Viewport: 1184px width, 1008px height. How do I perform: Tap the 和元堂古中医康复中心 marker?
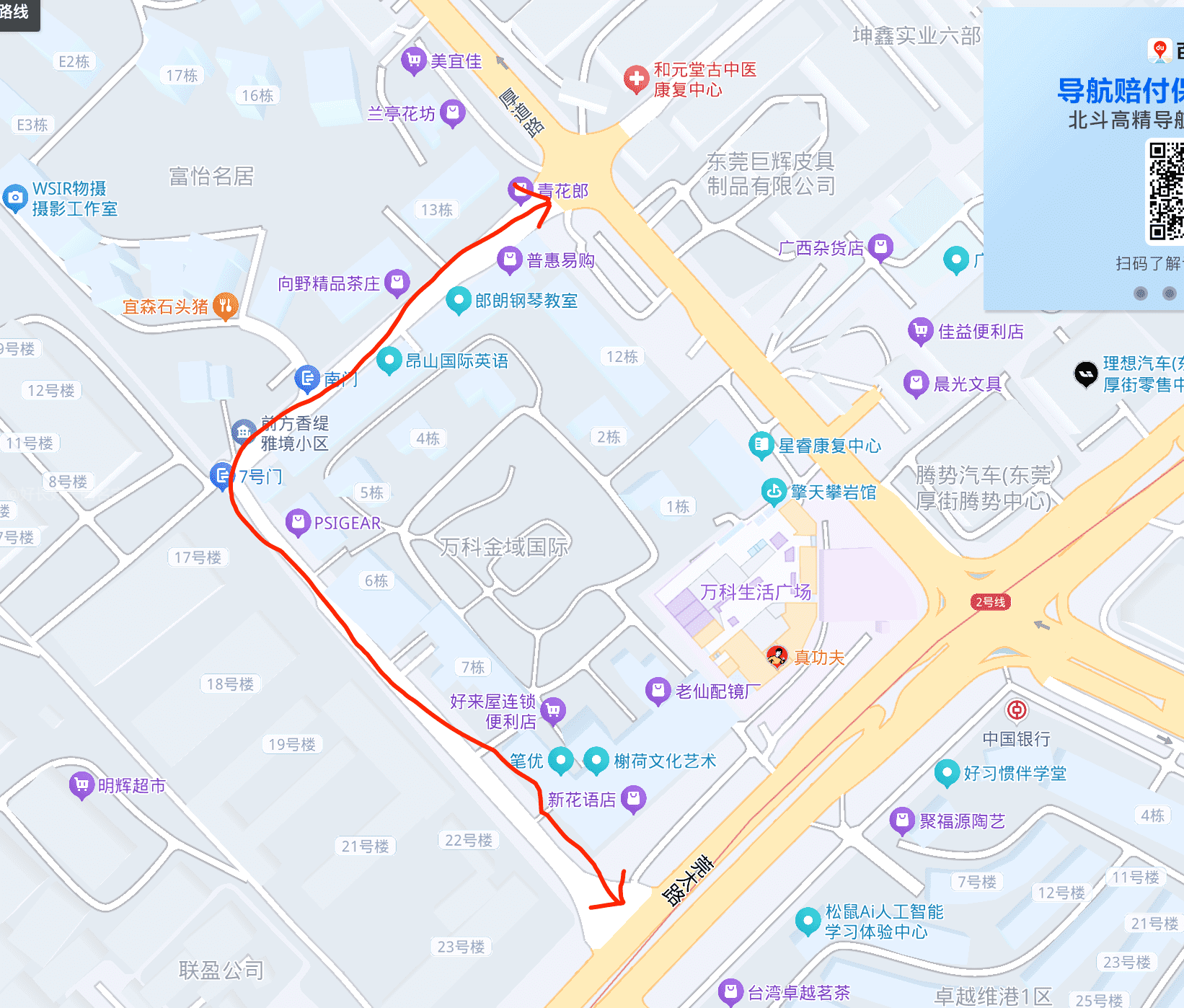click(x=636, y=79)
